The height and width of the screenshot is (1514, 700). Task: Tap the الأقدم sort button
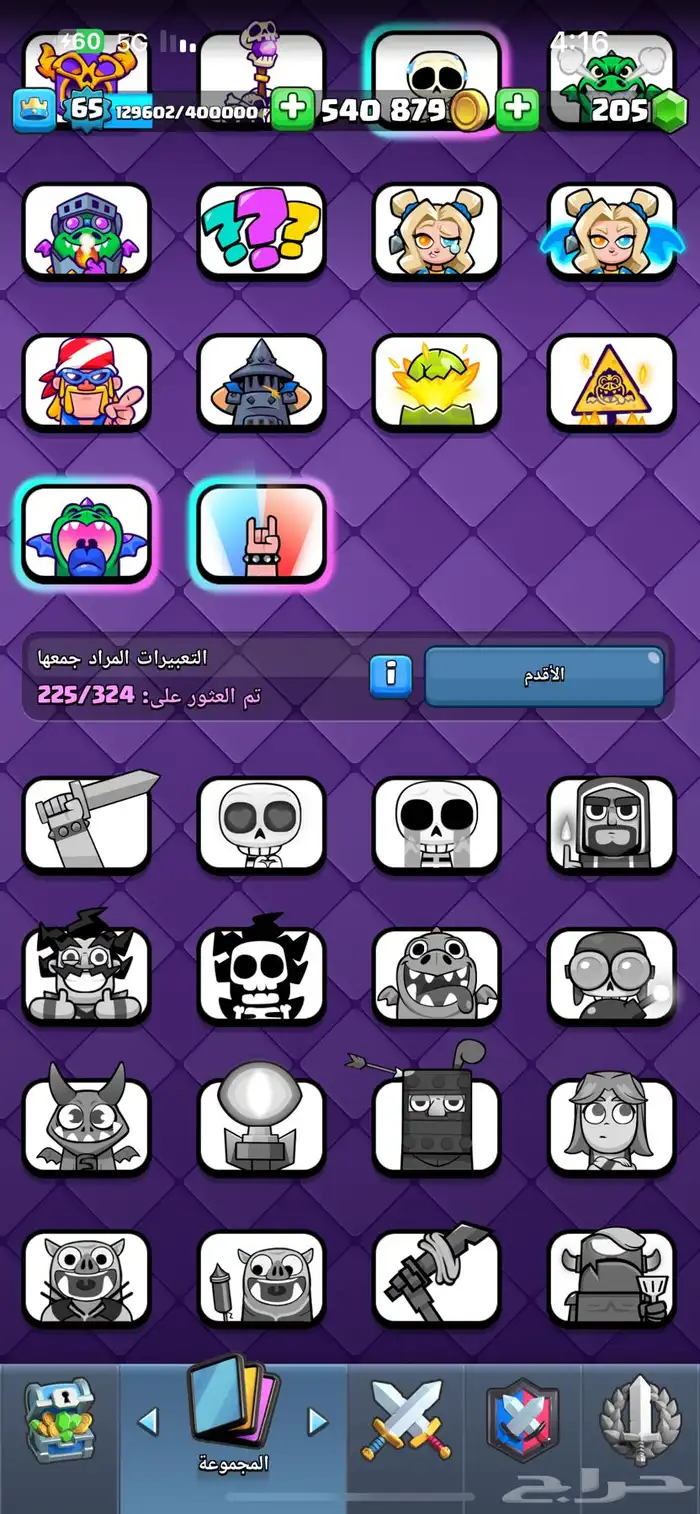click(x=544, y=676)
